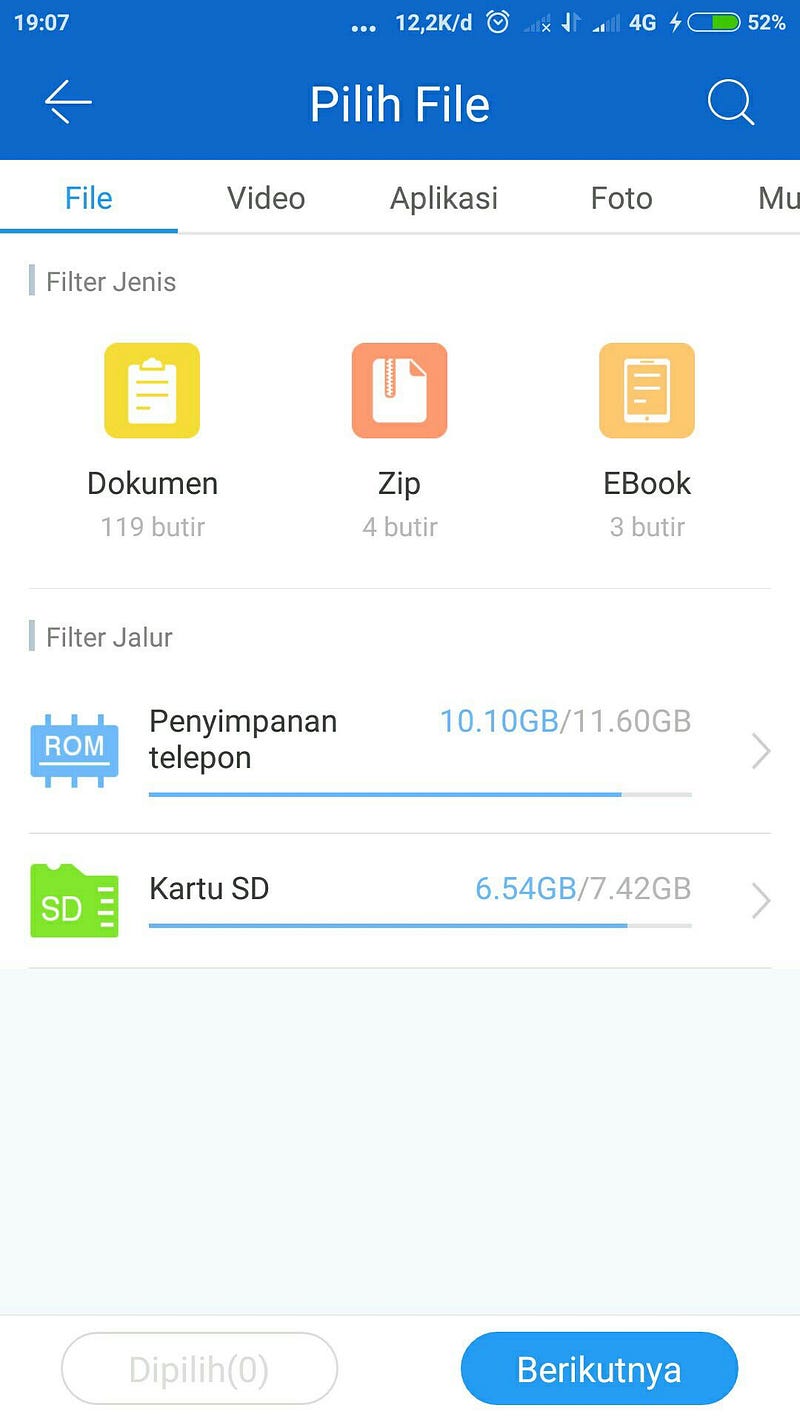800x1422 pixels.
Task: Open the search magnifier icon
Action: 731,102
